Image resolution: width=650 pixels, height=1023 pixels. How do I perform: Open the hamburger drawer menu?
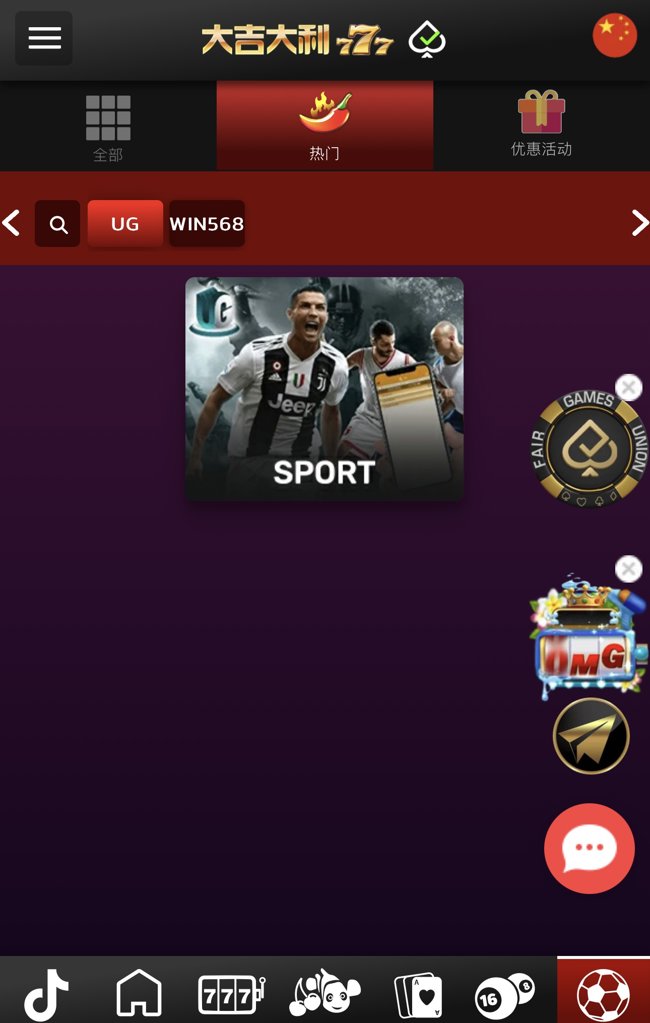44,39
